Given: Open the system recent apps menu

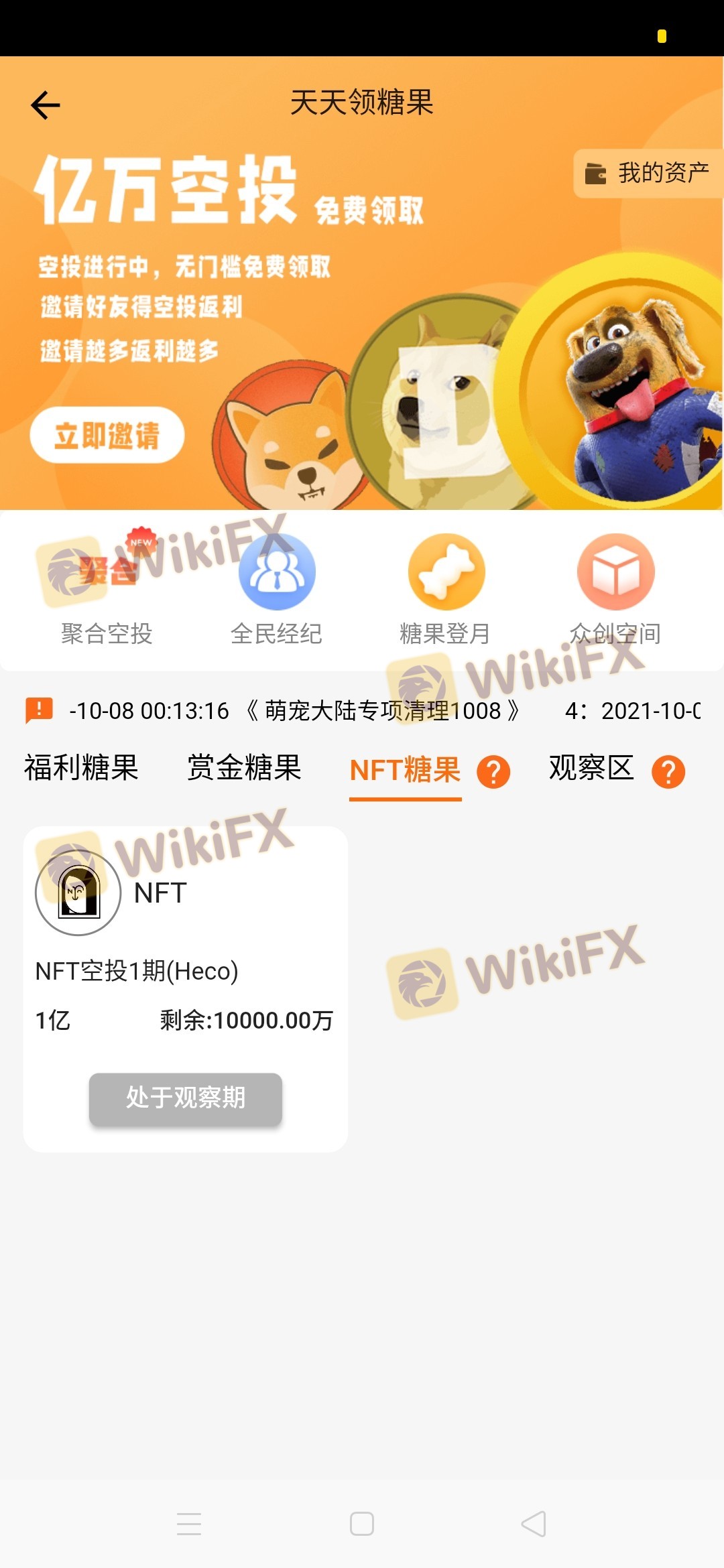Looking at the screenshot, I should tap(189, 1524).
